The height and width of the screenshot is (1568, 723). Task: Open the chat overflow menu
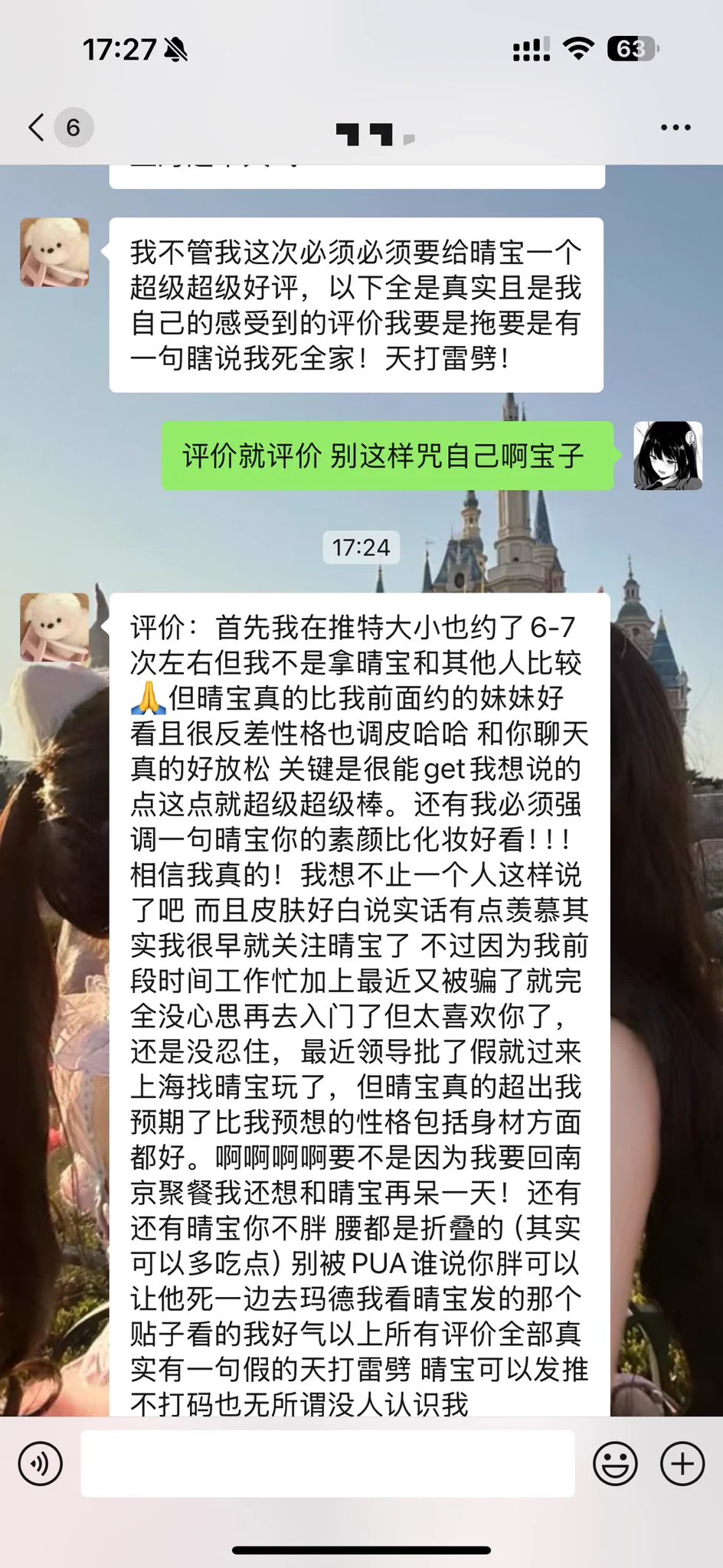click(x=676, y=128)
